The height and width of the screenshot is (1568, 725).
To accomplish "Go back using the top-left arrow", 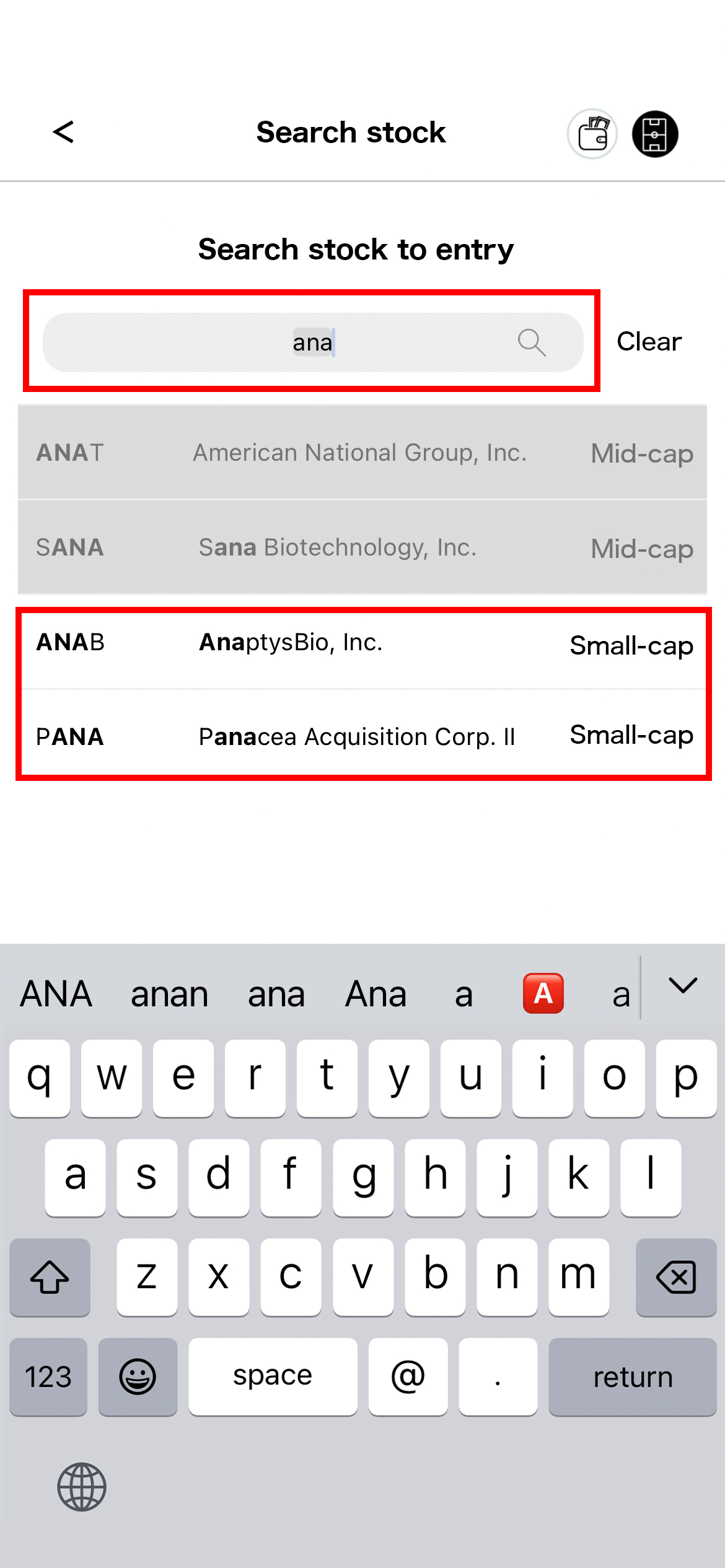I will tap(63, 132).
